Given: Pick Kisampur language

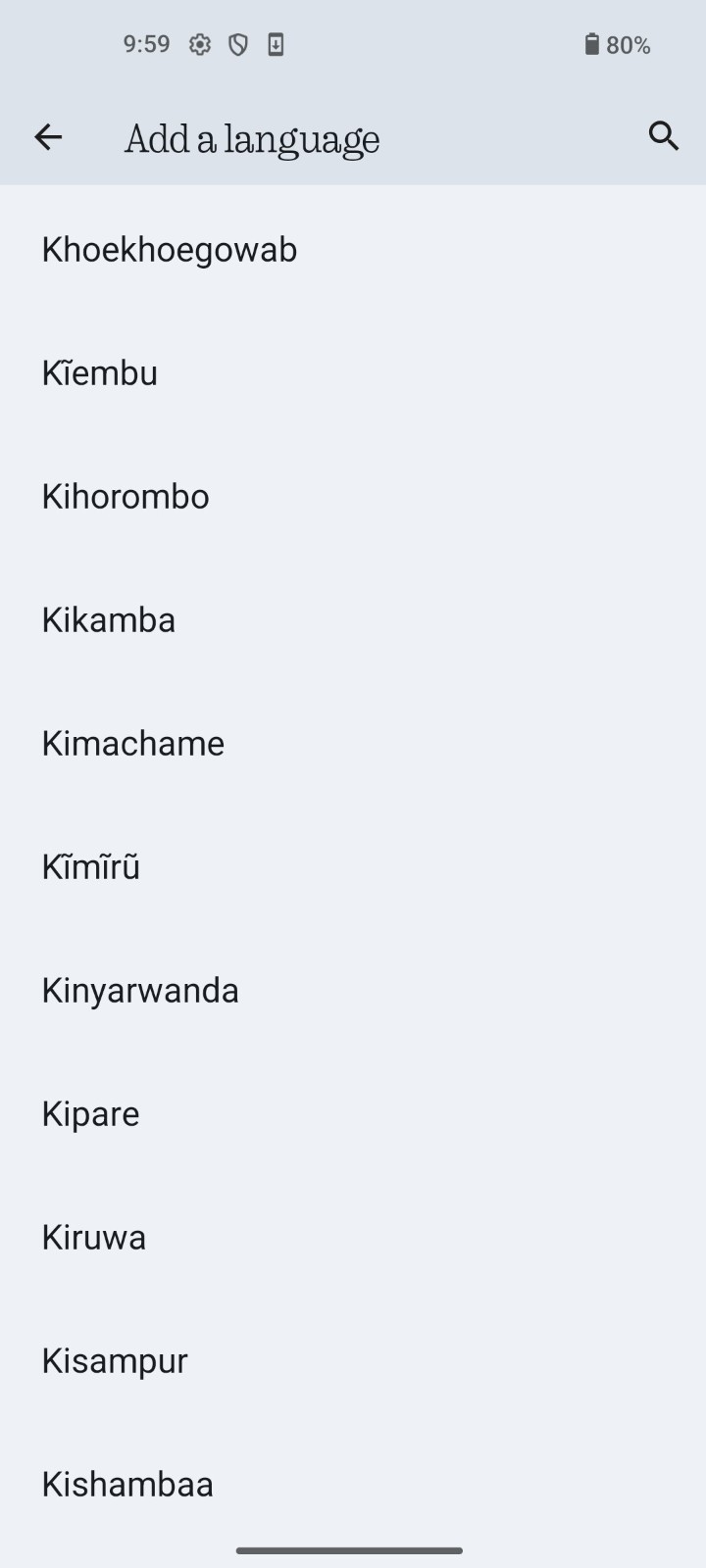Looking at the screenshot, I should (x=115, y=1361).
